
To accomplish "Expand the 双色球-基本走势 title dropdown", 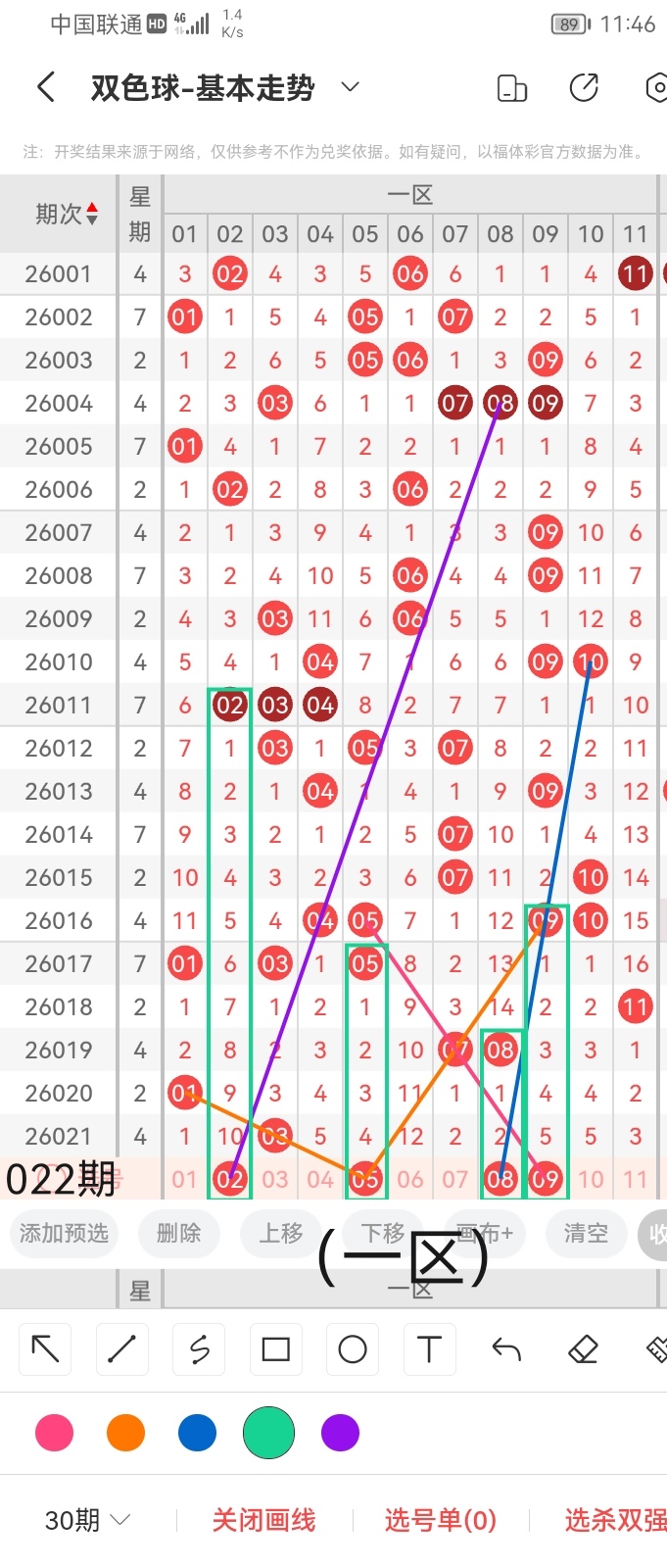I will [350, 88].
